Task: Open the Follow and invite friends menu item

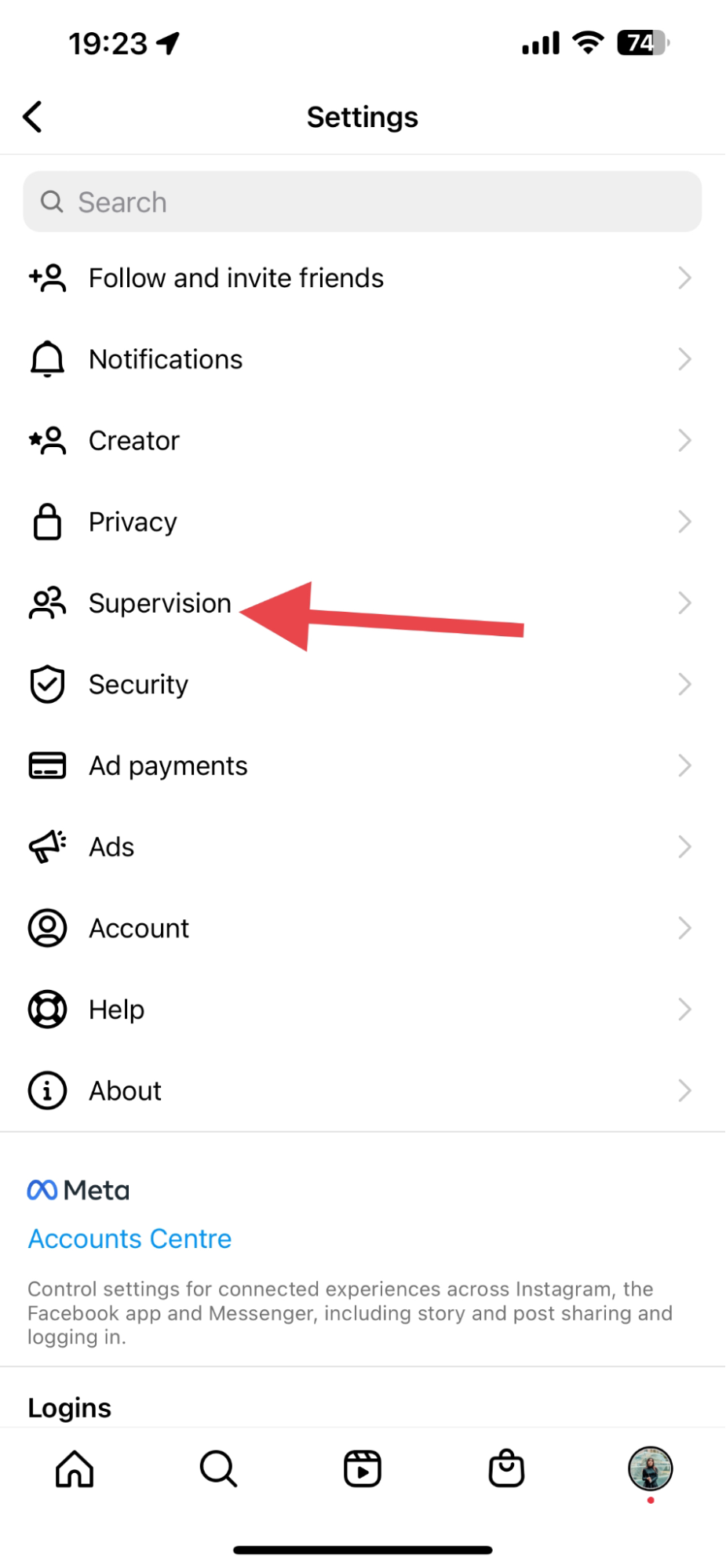Action: 235,277
